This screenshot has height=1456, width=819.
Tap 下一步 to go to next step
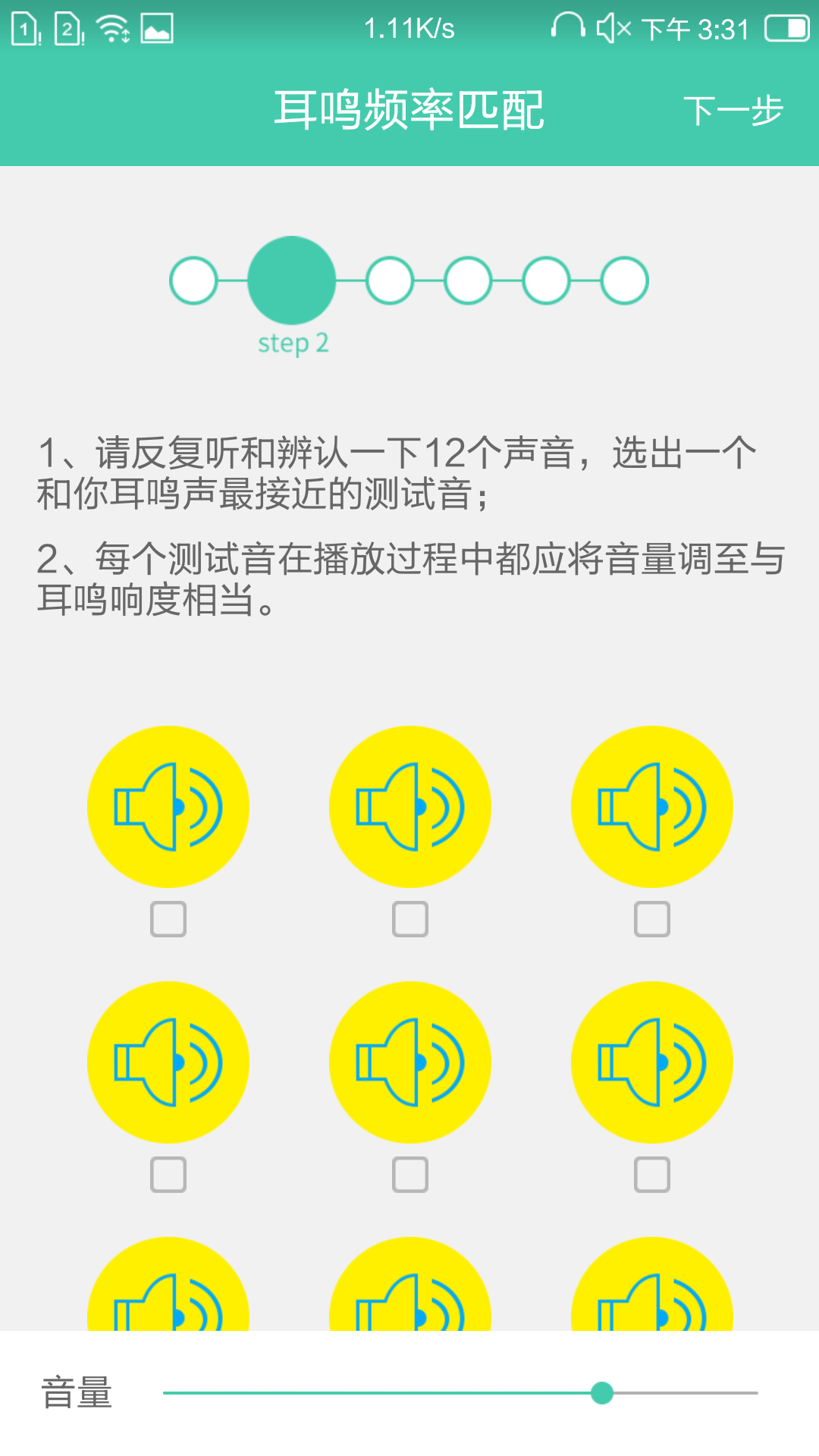[733, 111]
